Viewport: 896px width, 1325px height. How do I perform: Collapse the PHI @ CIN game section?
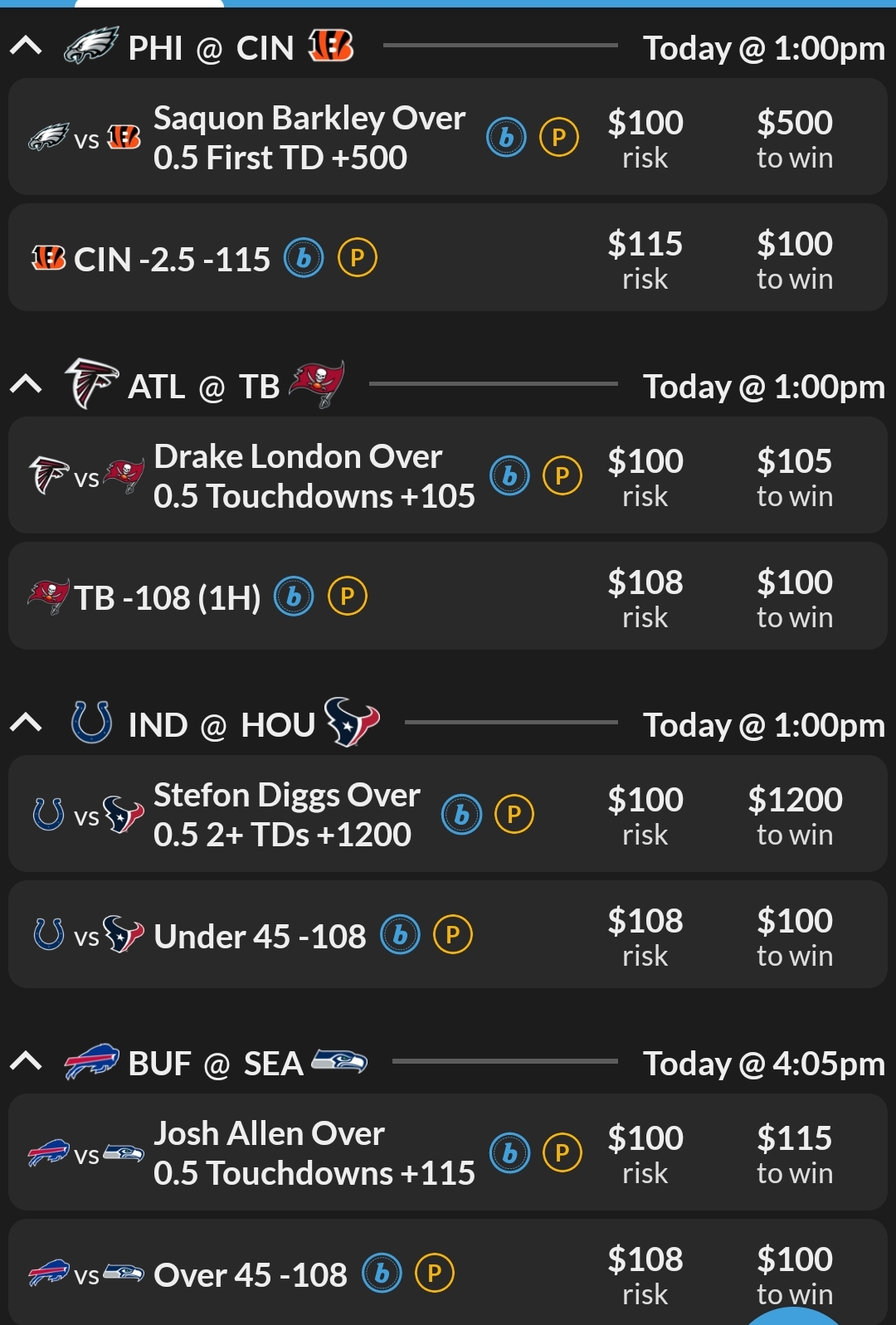point(27,47)
